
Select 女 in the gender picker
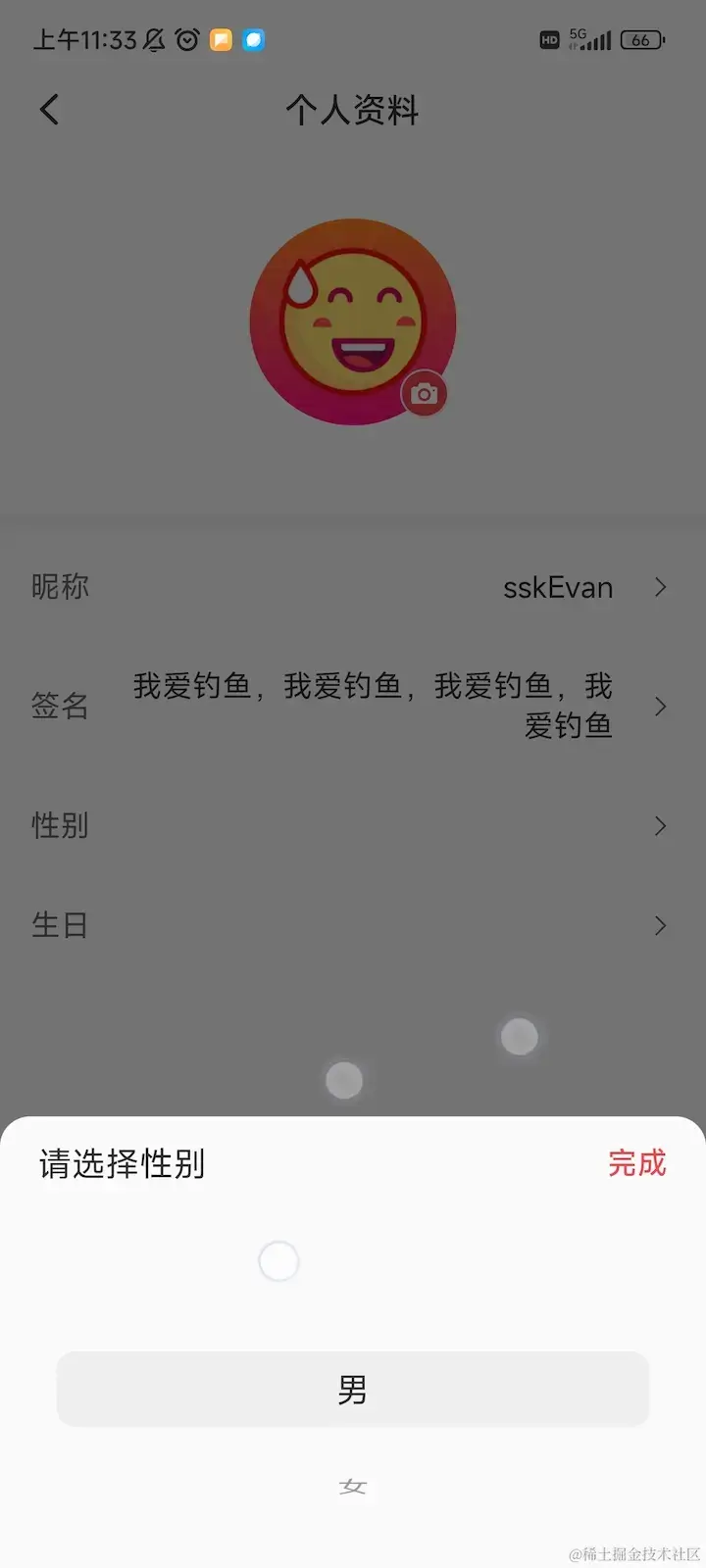[x=353, y=1487]
